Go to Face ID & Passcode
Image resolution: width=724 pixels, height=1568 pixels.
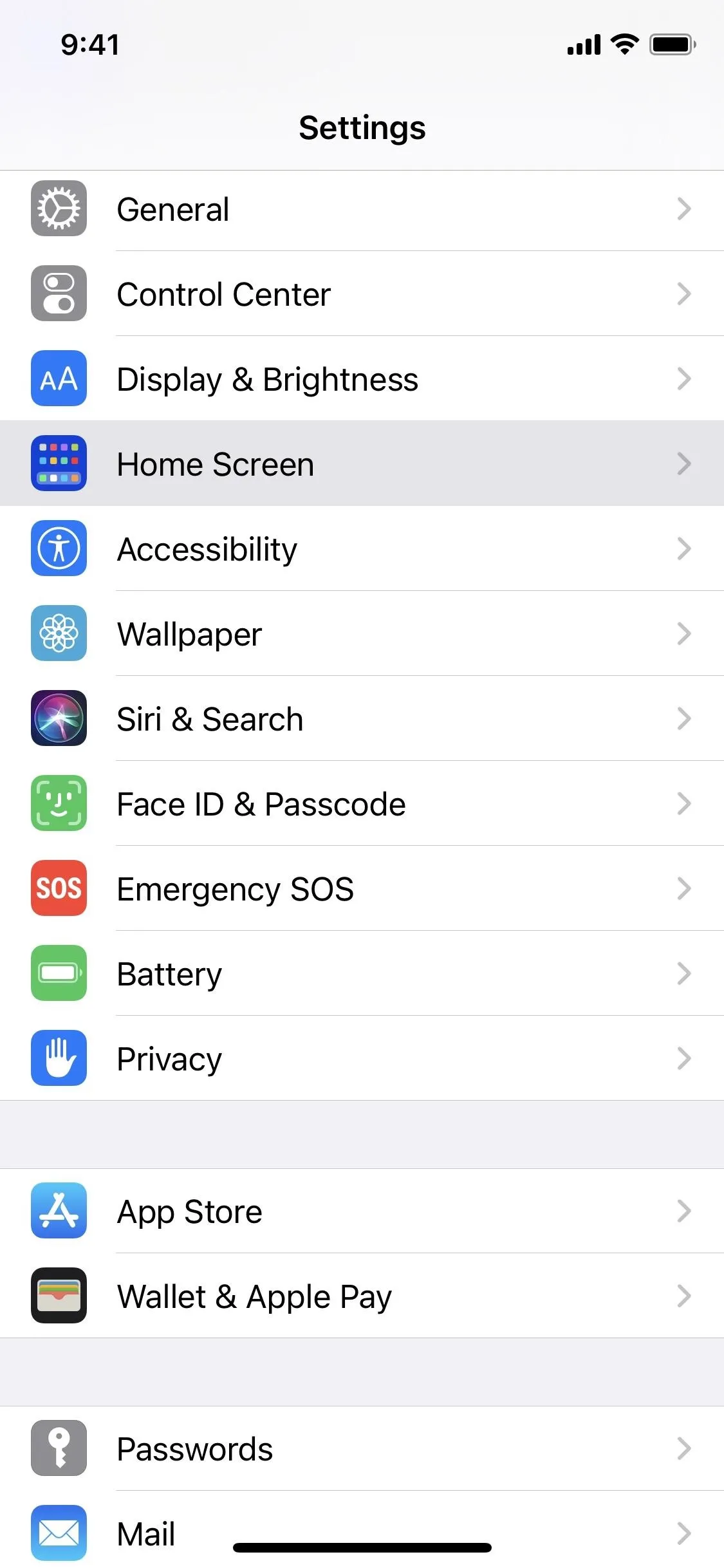[362, 804]
